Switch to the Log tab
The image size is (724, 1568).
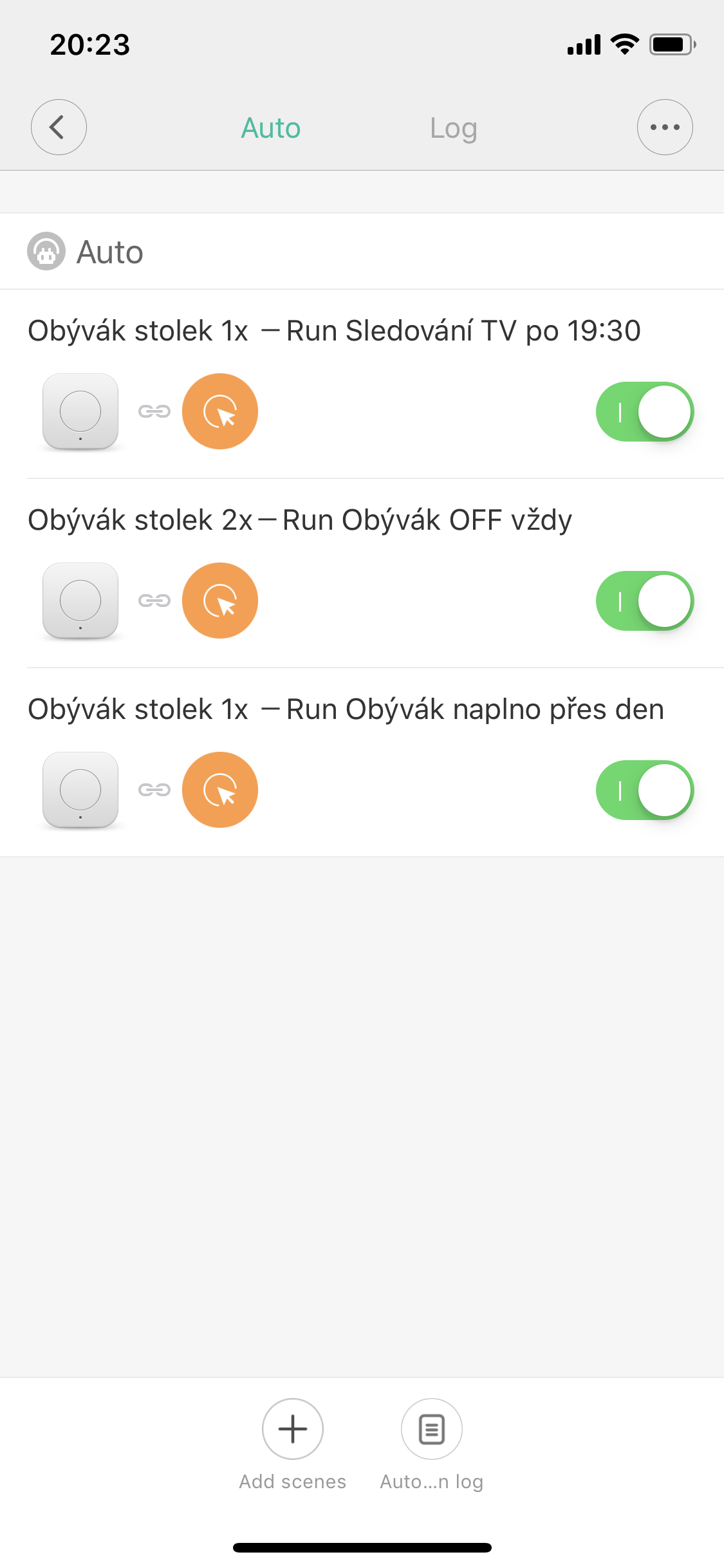(x=453, y=128)
